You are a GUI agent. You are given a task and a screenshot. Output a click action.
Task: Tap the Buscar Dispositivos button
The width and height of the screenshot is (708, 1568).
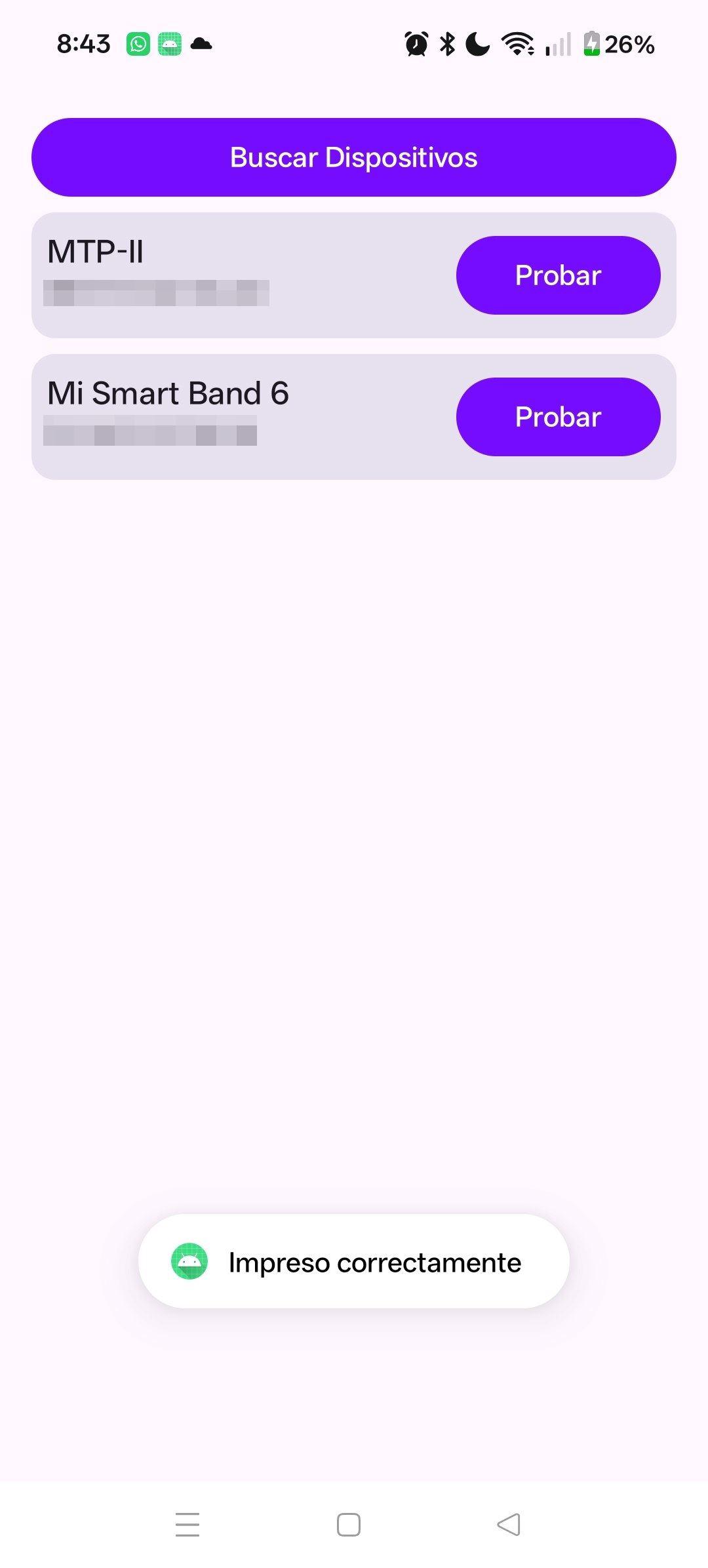[354, 157]
